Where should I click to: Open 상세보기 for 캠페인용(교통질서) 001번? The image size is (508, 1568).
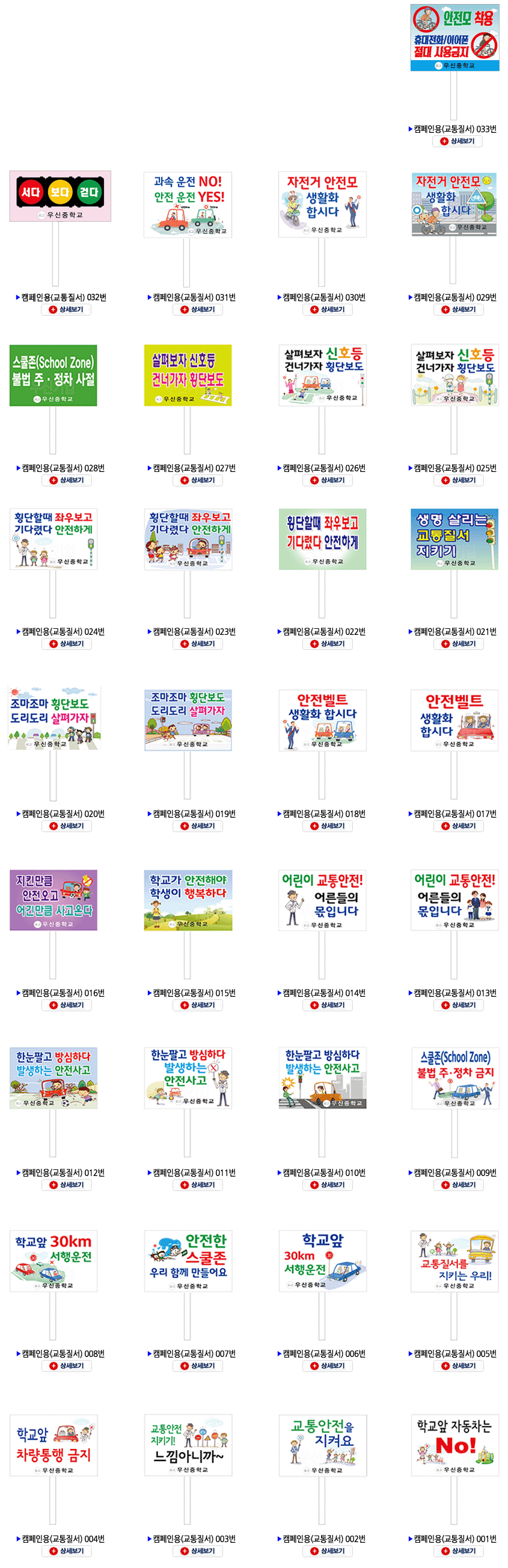[x=458, y=1551]
